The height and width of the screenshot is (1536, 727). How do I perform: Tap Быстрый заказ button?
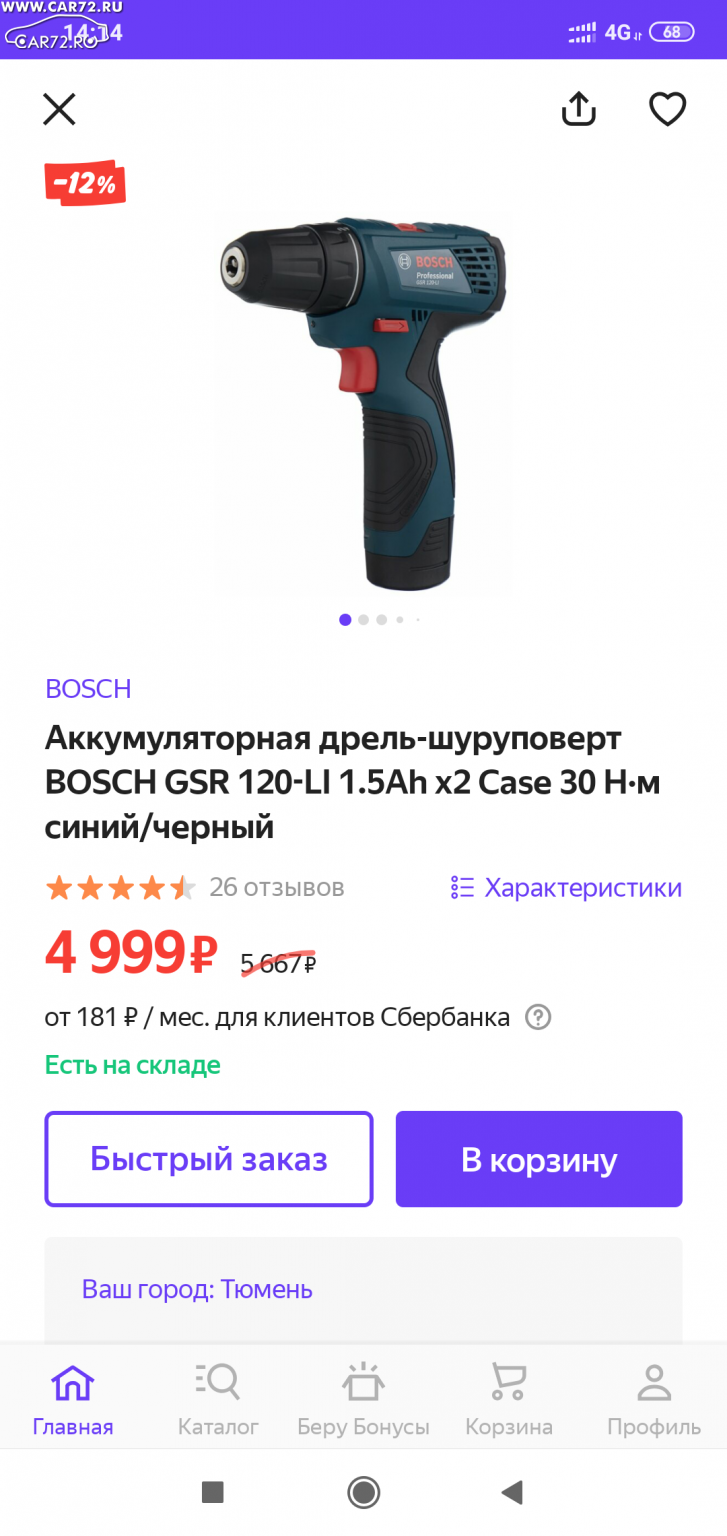coord(209,1159)
